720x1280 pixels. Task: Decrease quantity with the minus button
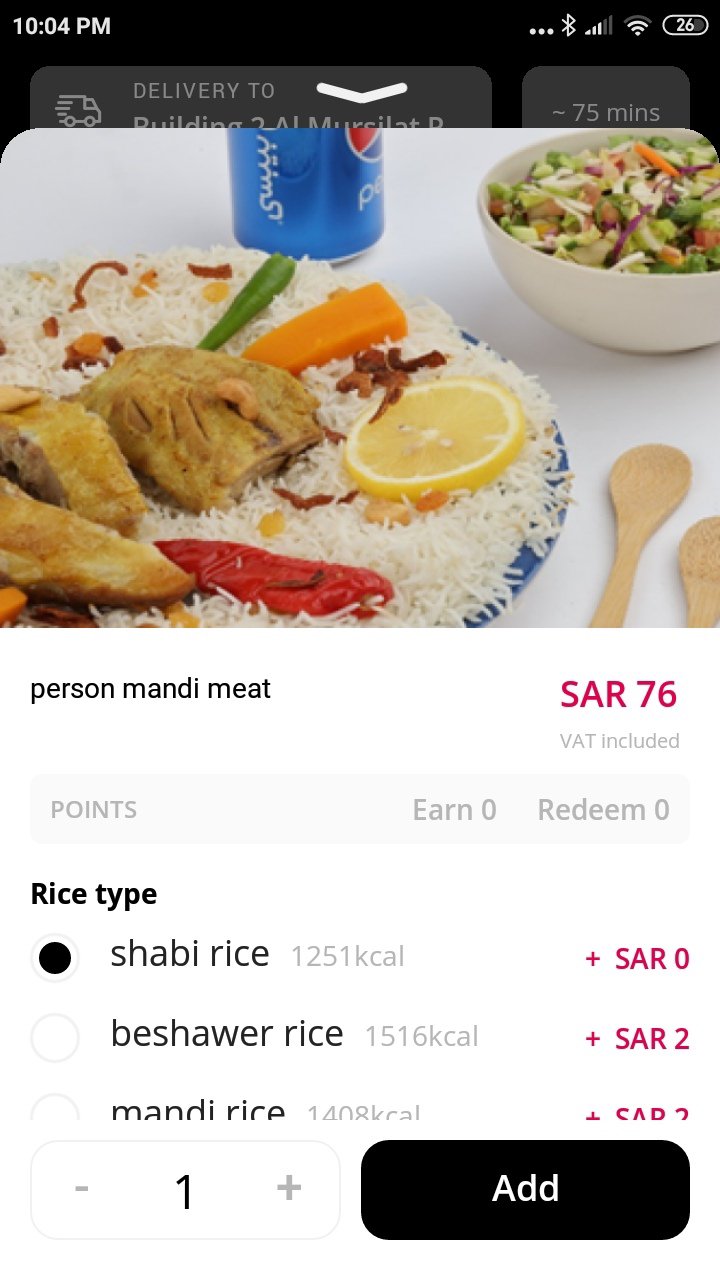pos(82,1189)
